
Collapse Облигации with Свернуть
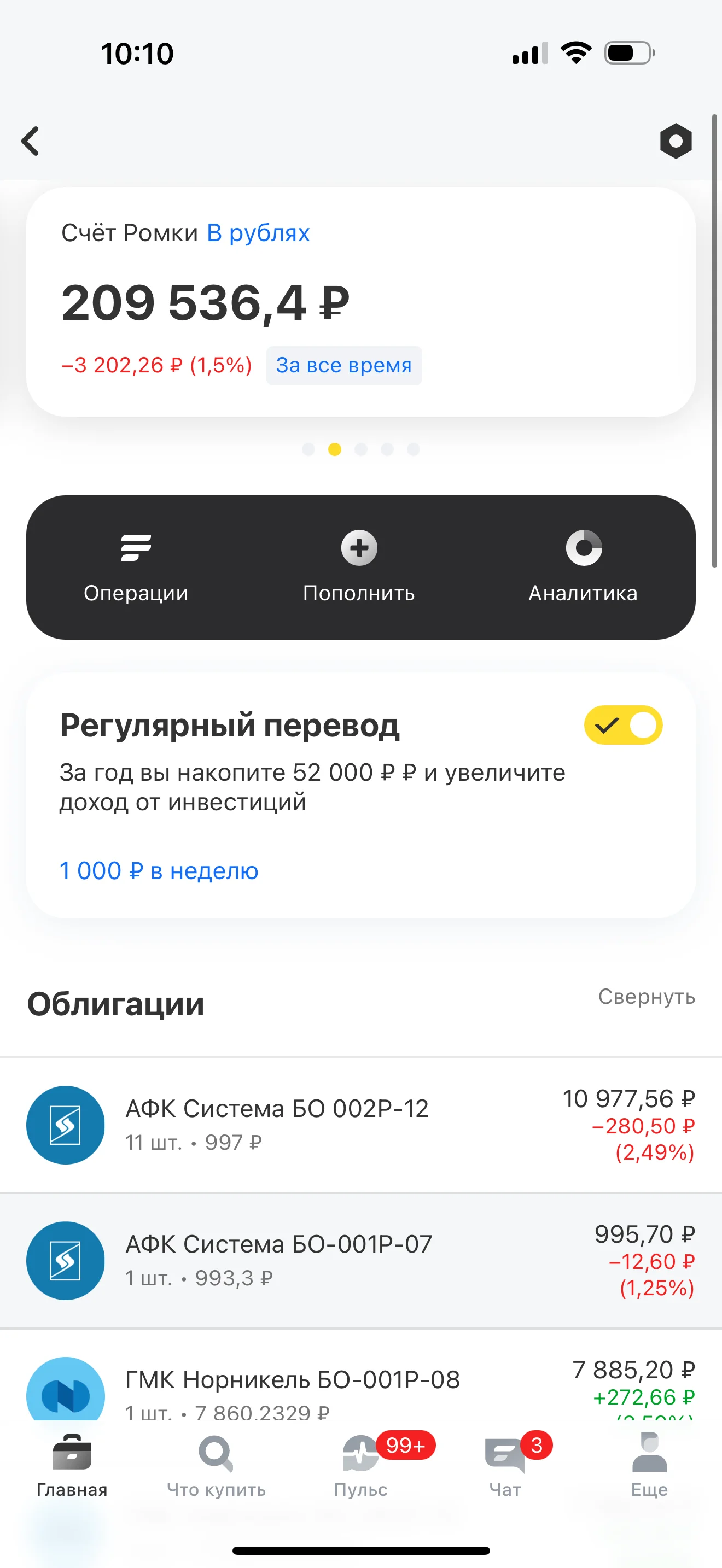647,997
